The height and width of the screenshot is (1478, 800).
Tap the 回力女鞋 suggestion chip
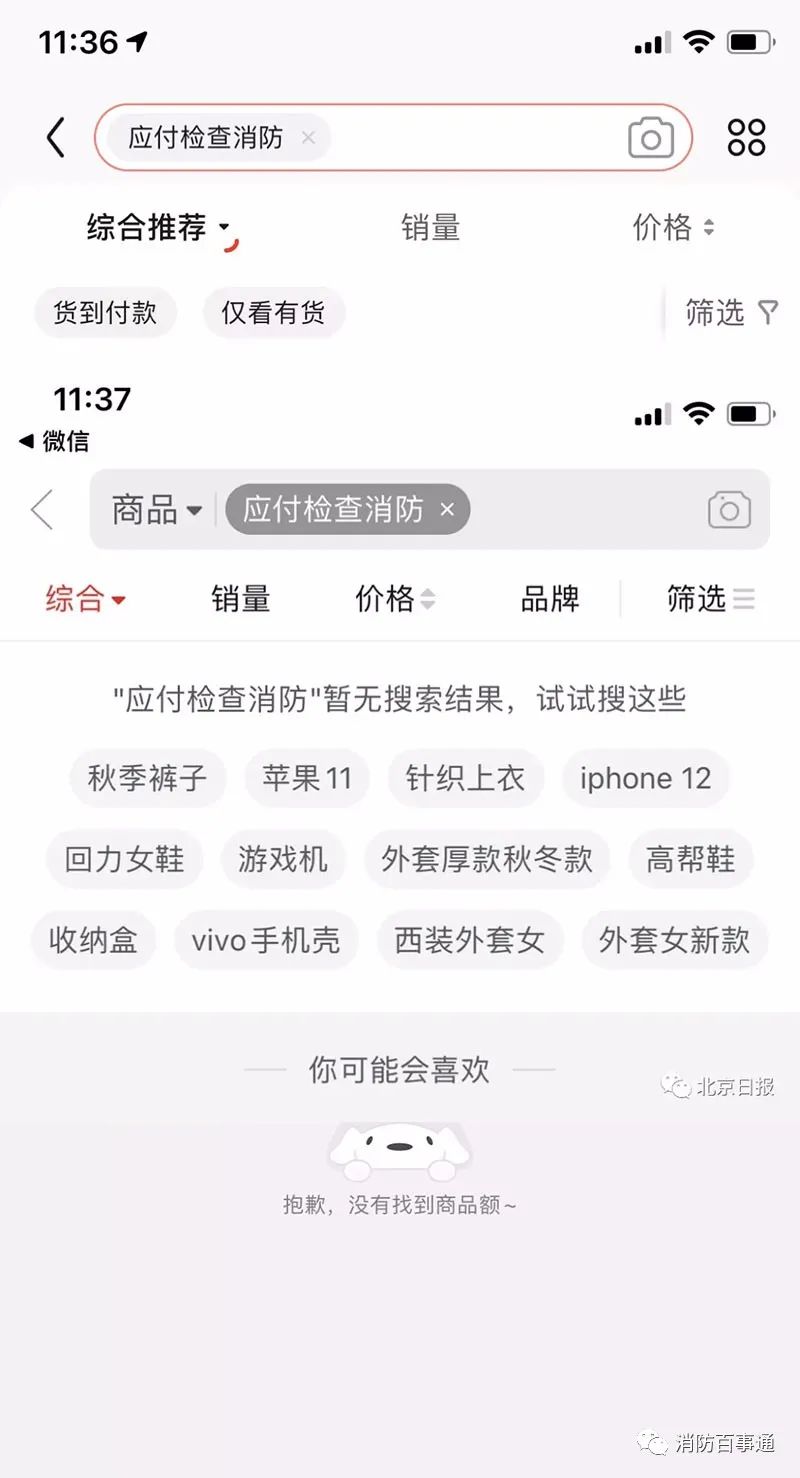pyautogui.click(x=124, y=859)
